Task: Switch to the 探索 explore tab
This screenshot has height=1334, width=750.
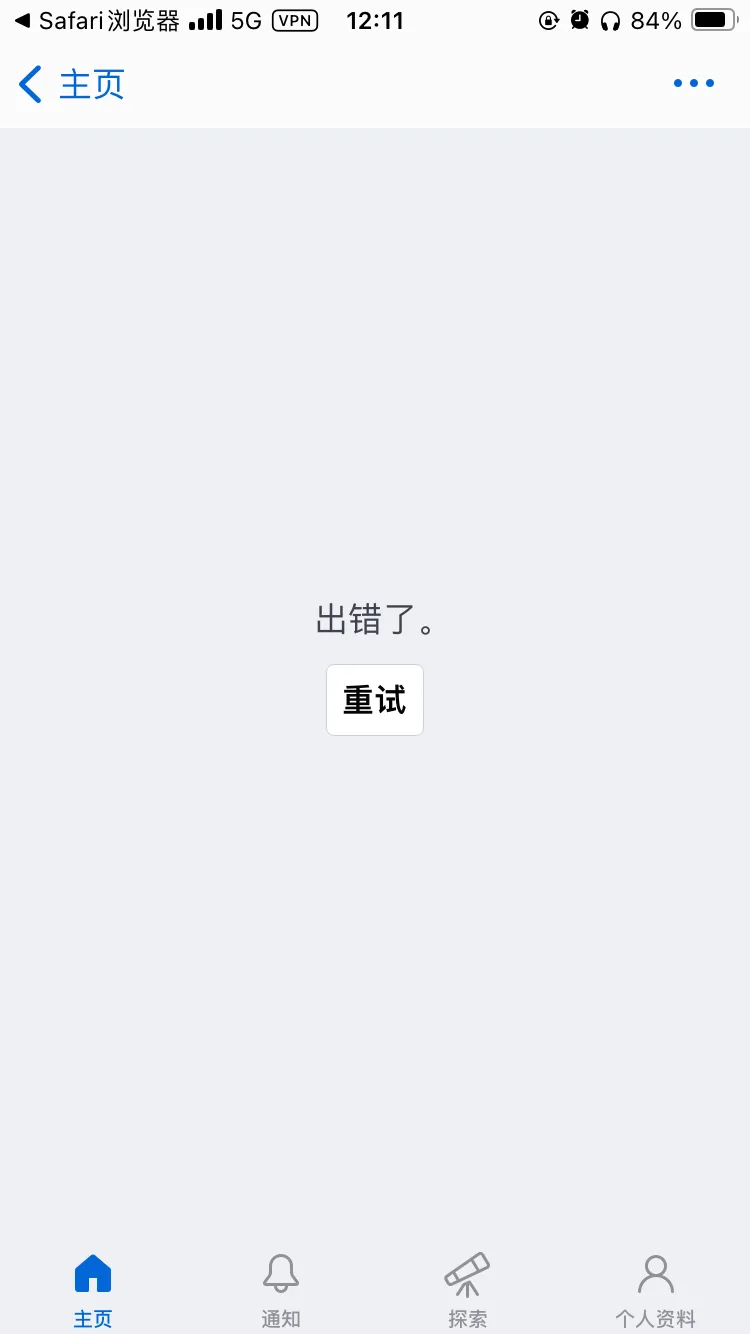Action: point(467,1290)
